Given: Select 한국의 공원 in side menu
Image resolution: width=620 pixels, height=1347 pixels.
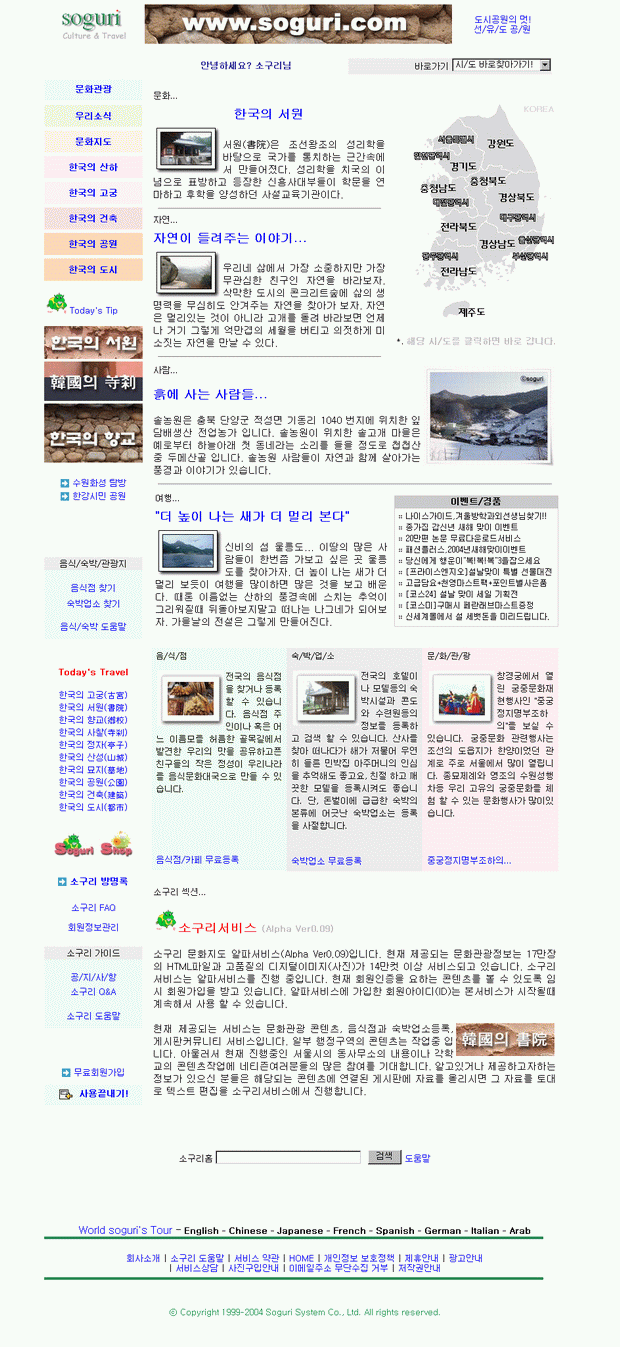Looking at the screenshot, I should [93, 244].
